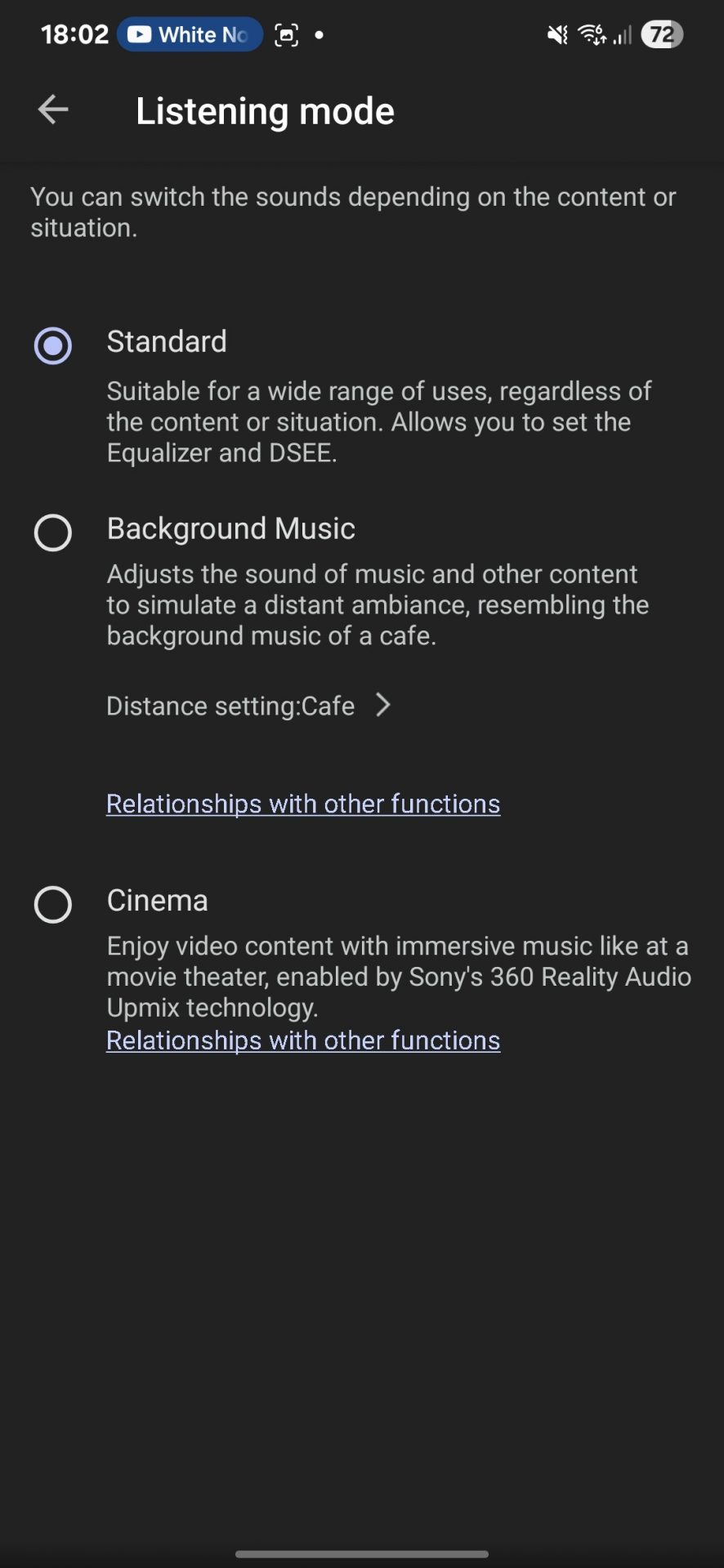Go back from Listening mode
Screen dimensions: 724x1568
pos(53,109)
